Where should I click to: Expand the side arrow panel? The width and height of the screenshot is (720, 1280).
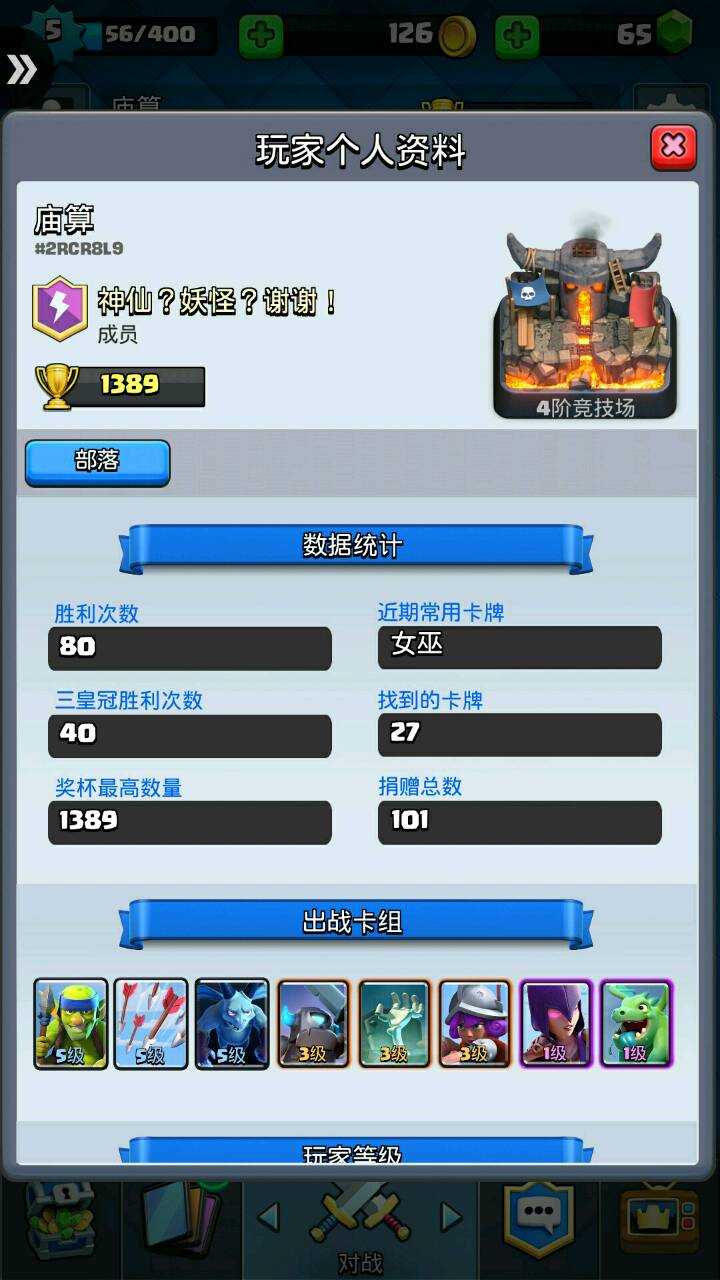22,69
